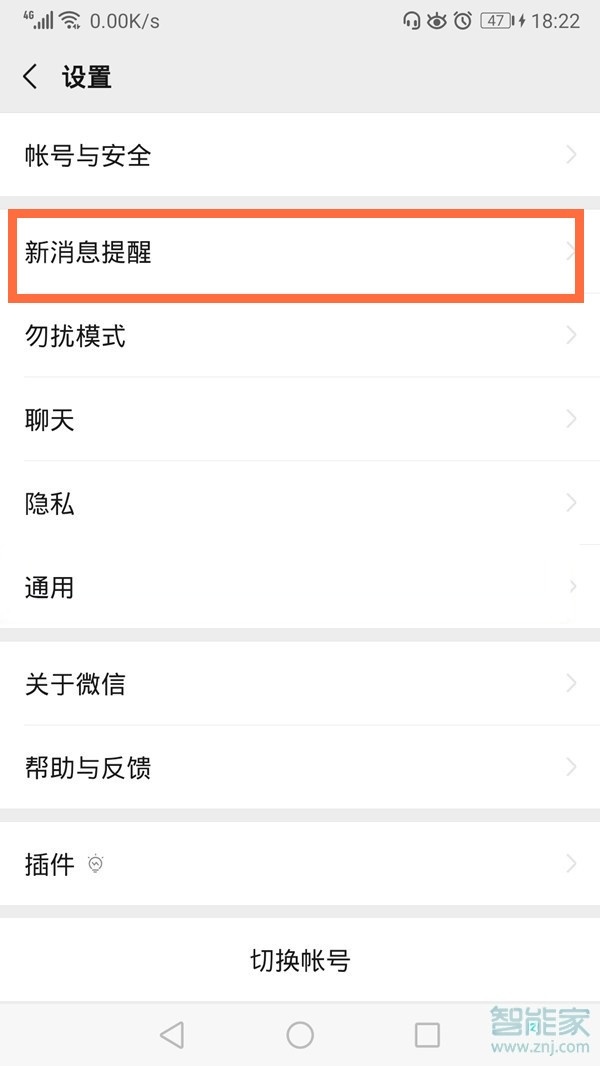Open 勿扰模式 settings
Image resolution: width=600 pixels, height=1066 pixels.
(x=300, y=336)
